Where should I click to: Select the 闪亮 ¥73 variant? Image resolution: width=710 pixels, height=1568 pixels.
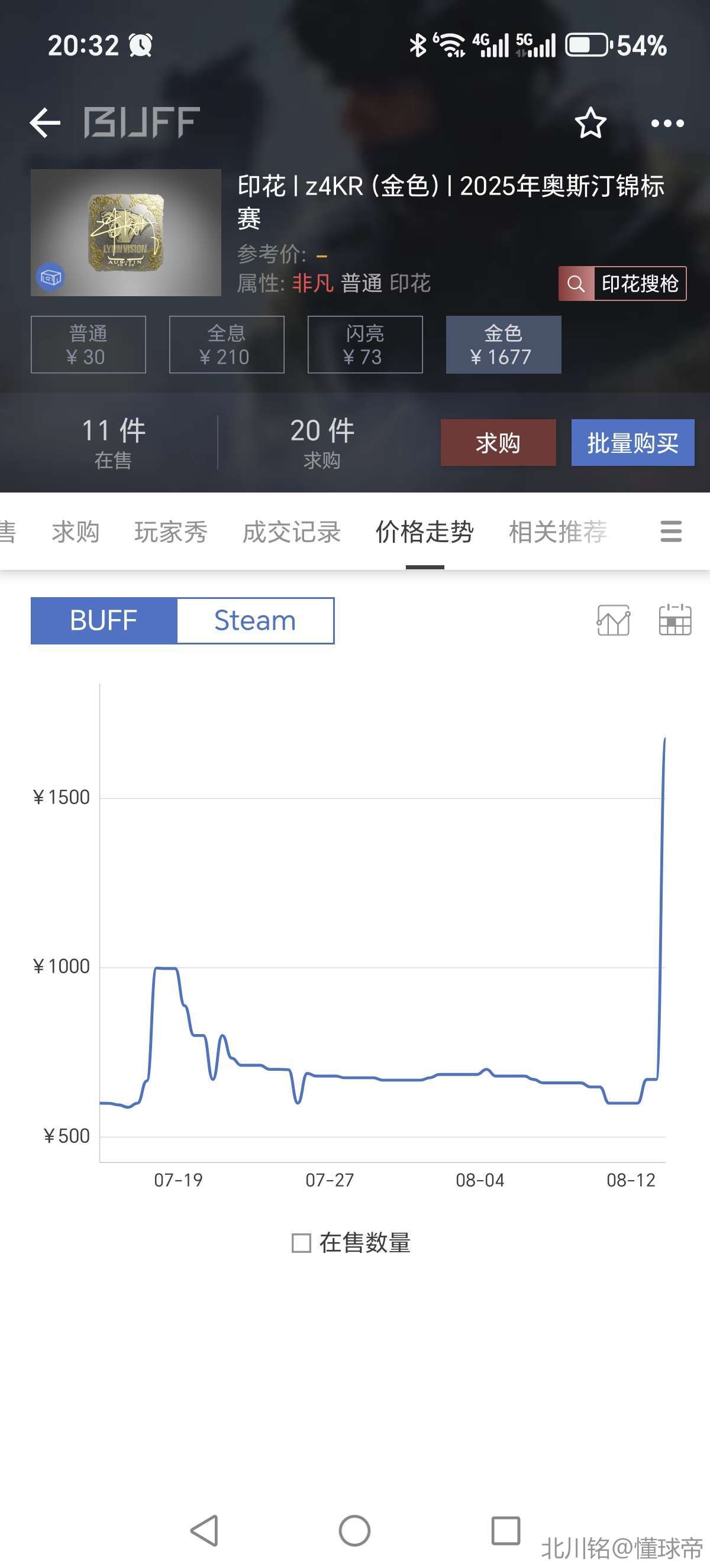(x=364, y=345)
